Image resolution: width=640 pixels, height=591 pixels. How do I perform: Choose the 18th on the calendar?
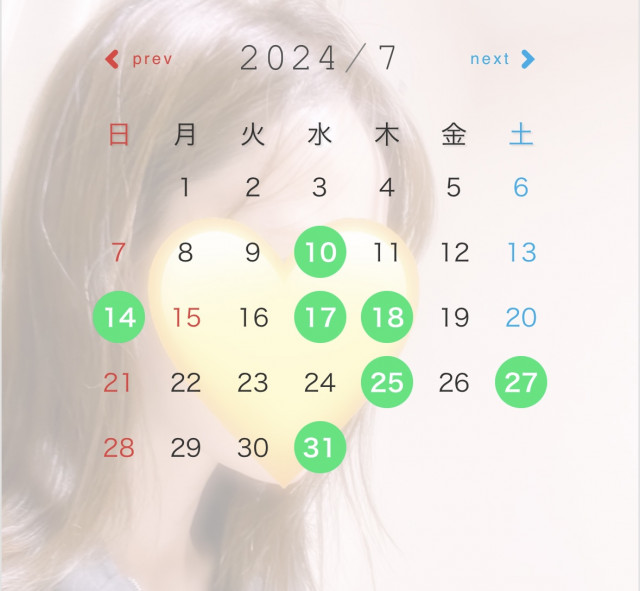click(387, 318)
